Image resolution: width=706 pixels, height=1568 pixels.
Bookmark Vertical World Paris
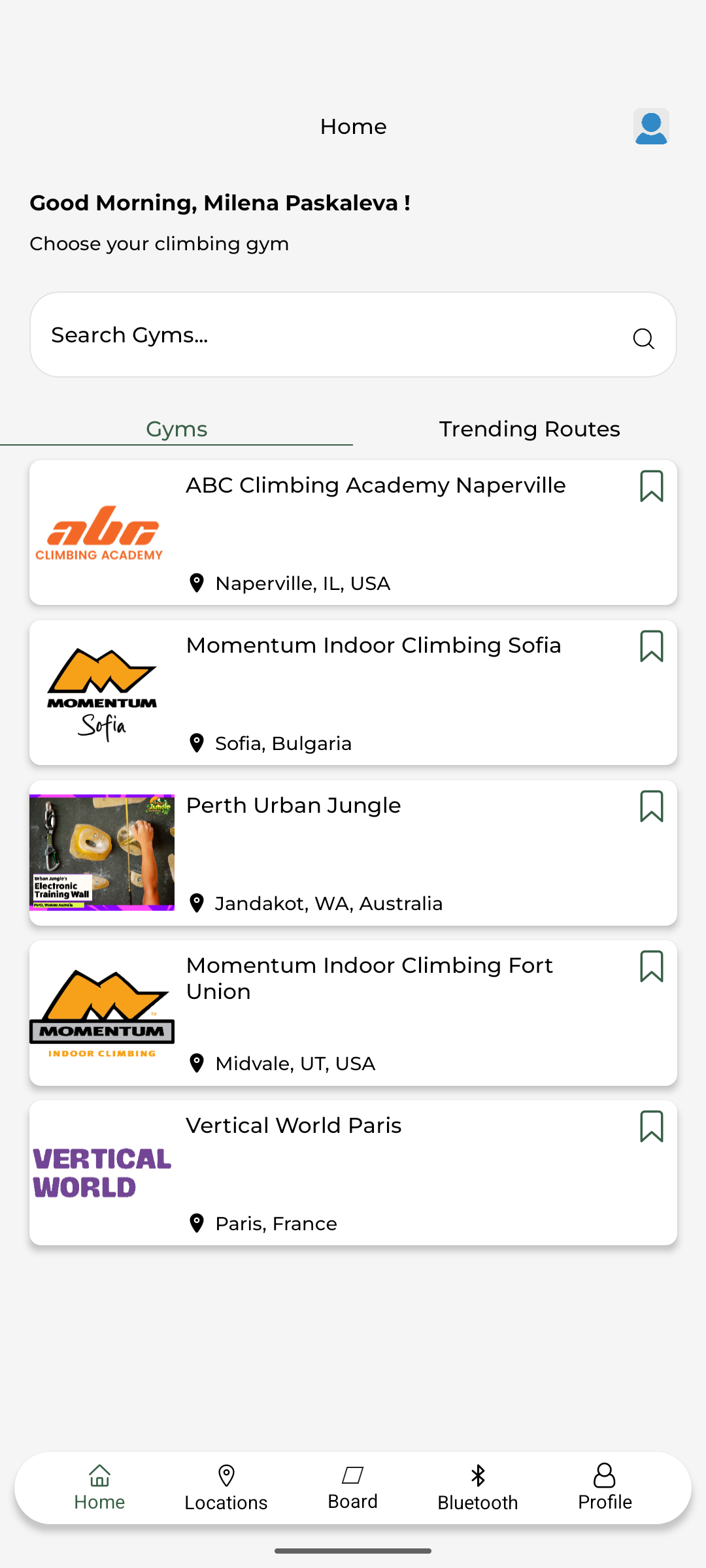pos(651,1126)
